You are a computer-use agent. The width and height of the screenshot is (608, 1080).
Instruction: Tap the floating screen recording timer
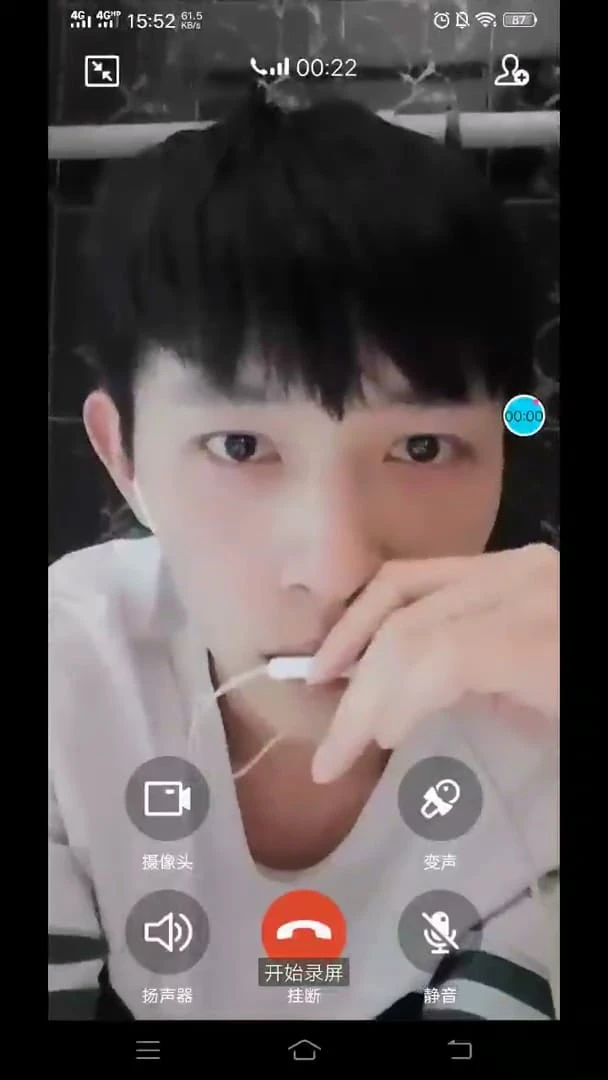524,415
